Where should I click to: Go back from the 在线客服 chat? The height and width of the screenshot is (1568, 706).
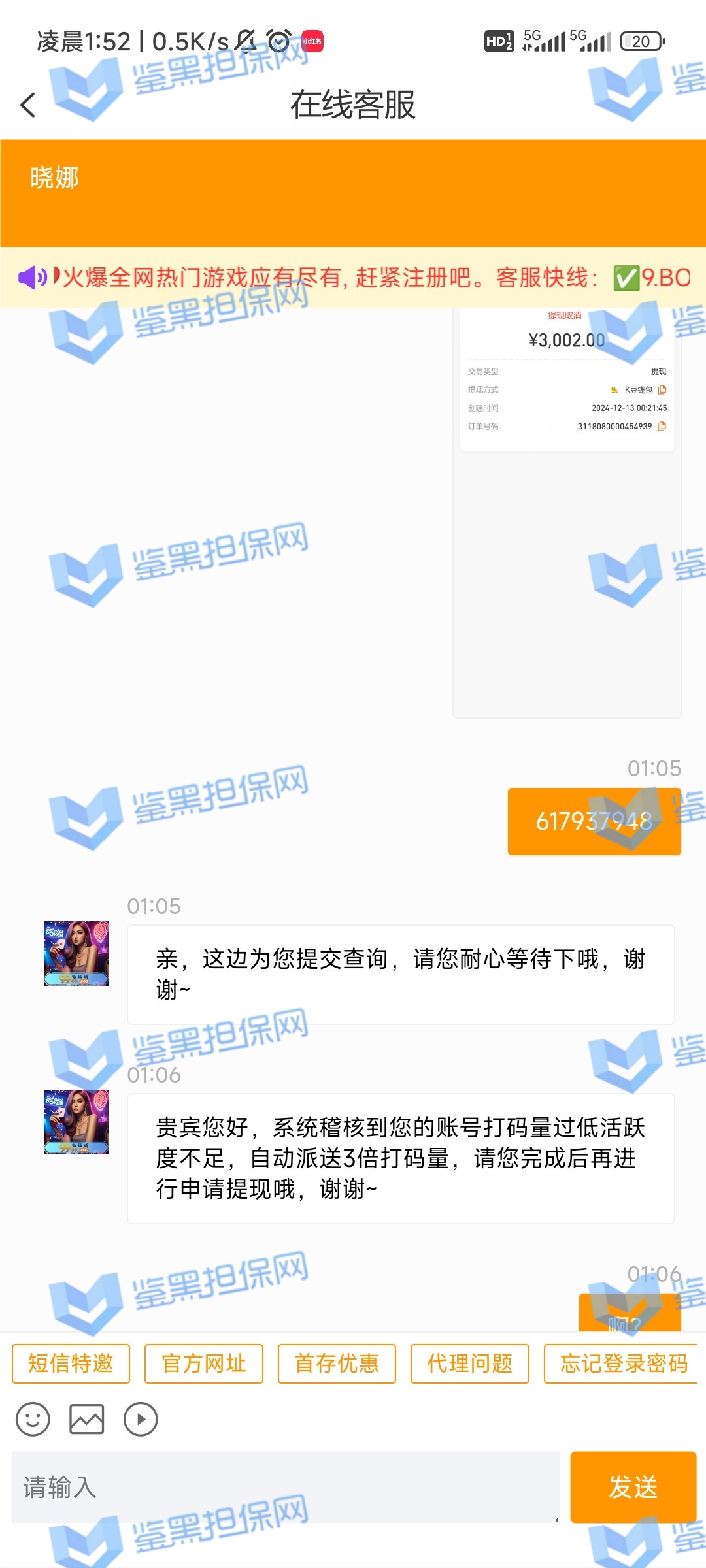pos(28,105)
